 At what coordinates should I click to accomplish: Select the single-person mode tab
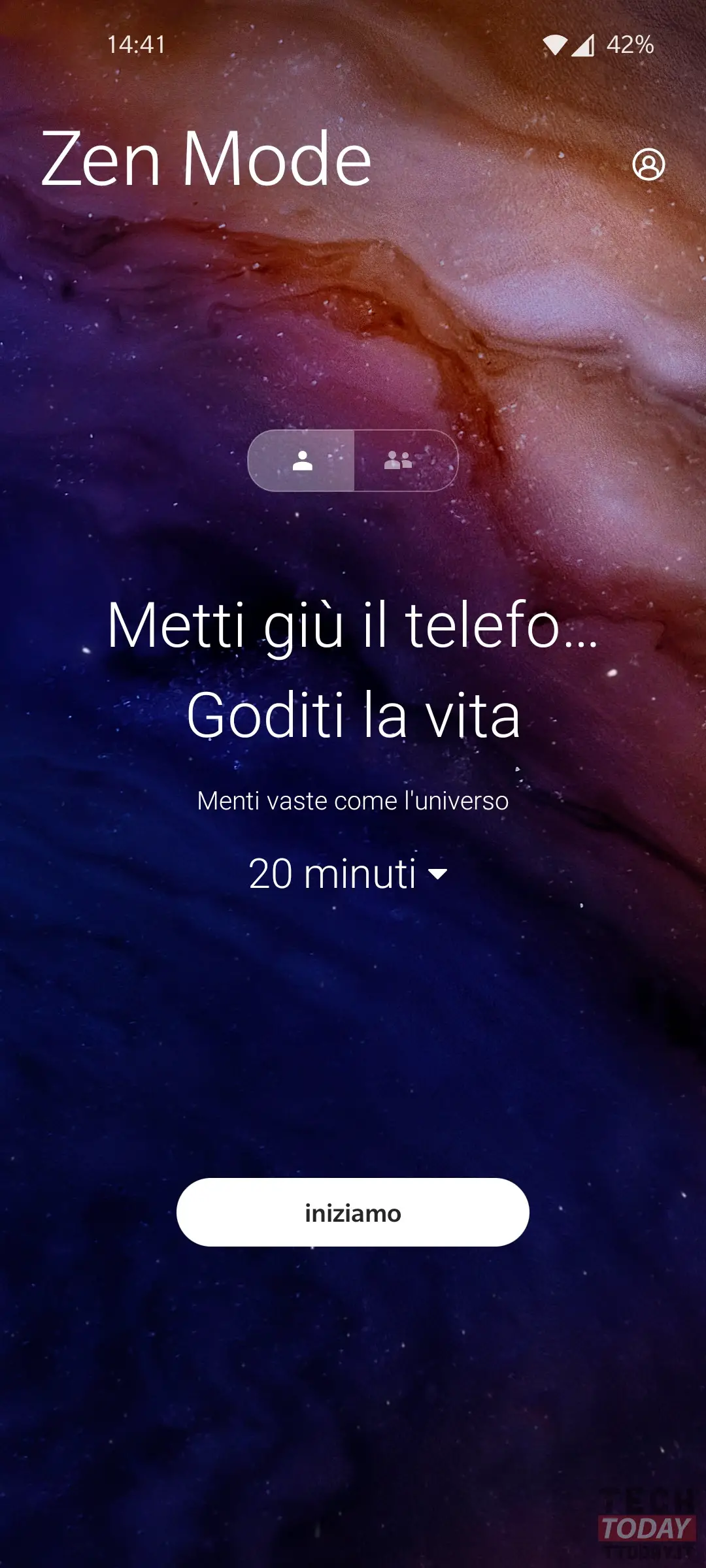[x=302, y=461]
